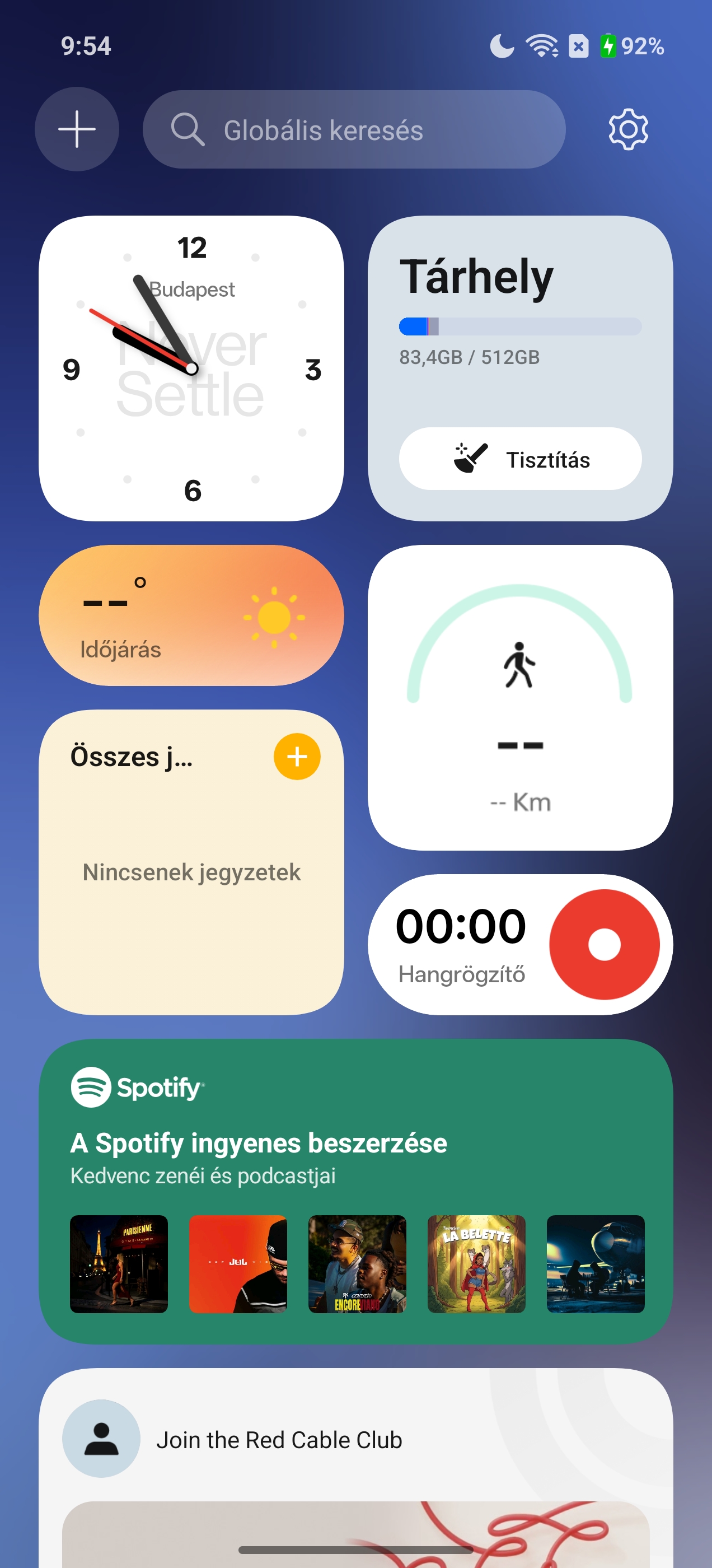Viewport: 712px width, 1568px height.
Task: Start recording with the red Hangrögzítő button
Action: point(605,945)
